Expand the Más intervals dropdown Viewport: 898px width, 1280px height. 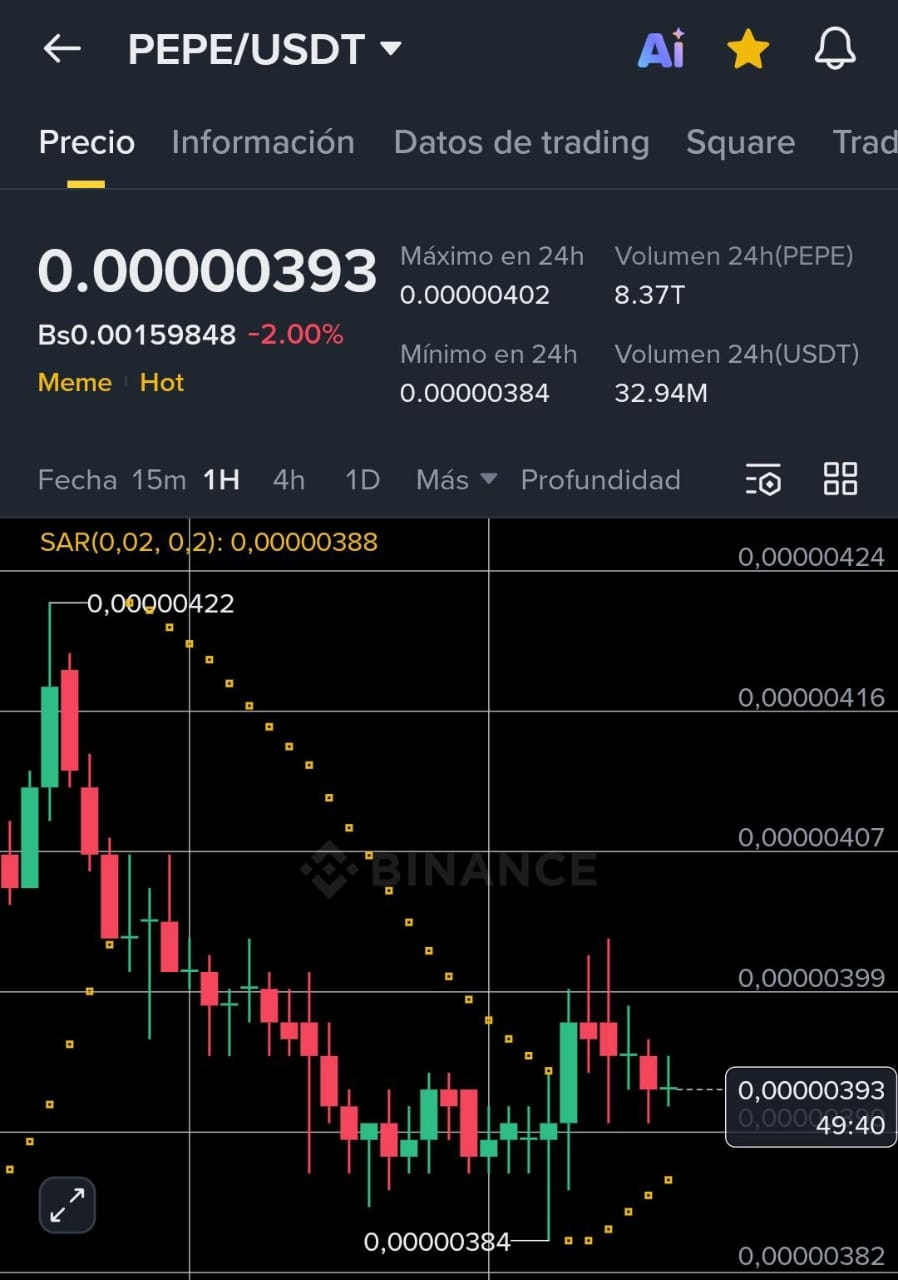click(x=456, y=480)
